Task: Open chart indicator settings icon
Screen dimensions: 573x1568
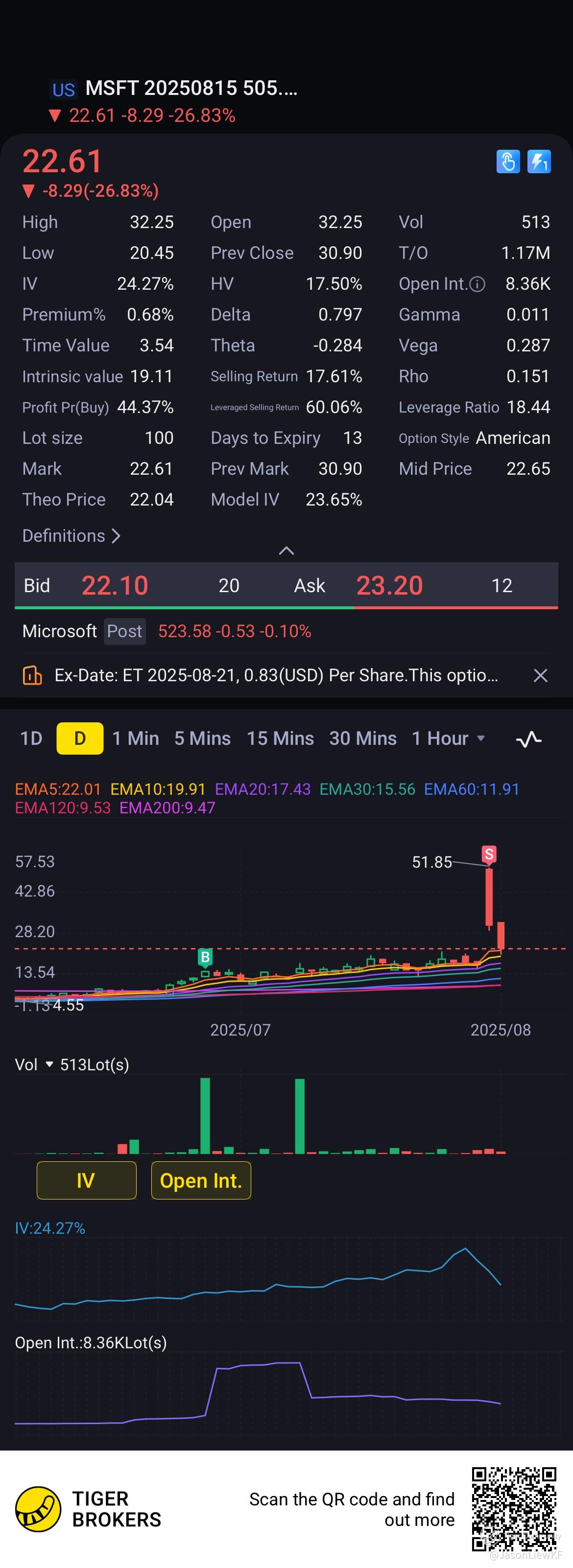Action: pos(528,739)
